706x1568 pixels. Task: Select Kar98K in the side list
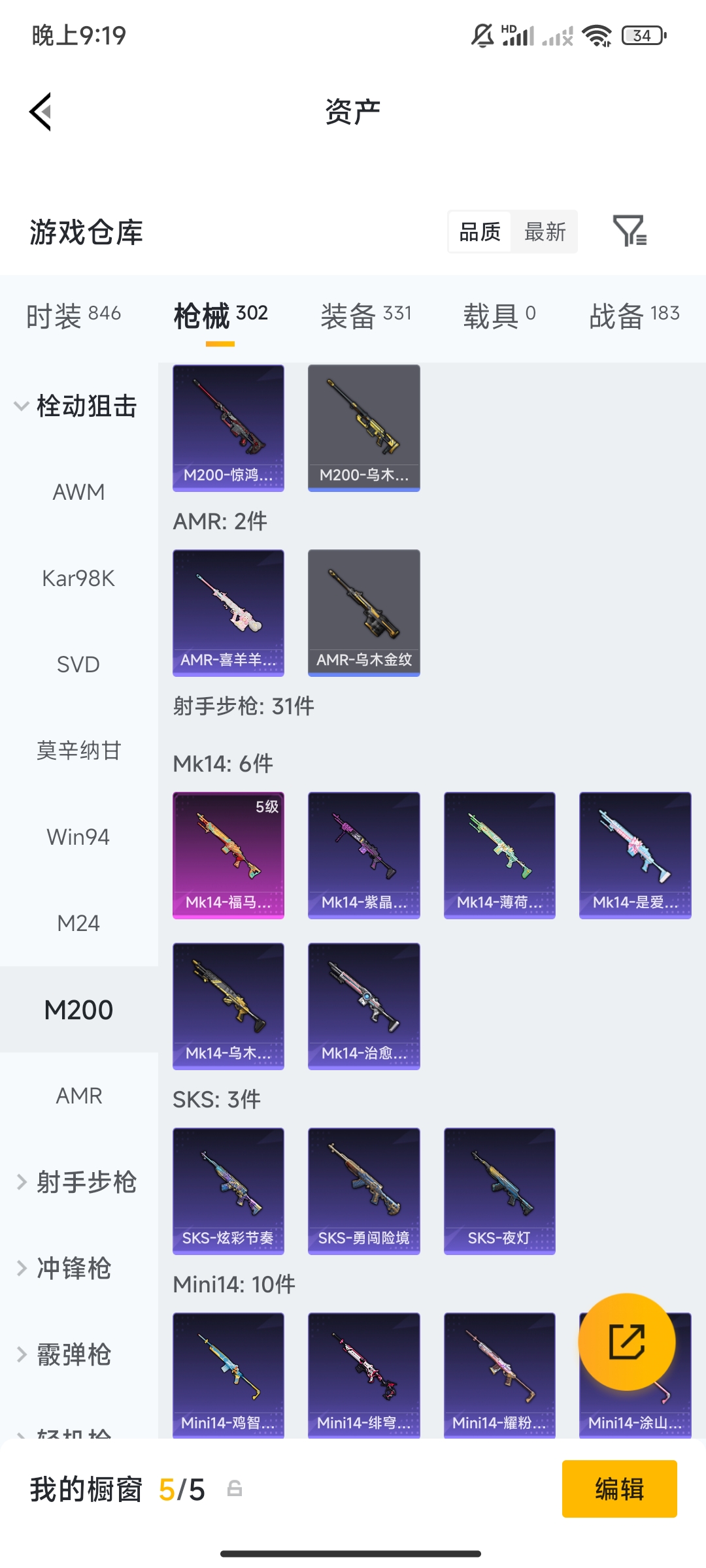[x=78, y=578]
